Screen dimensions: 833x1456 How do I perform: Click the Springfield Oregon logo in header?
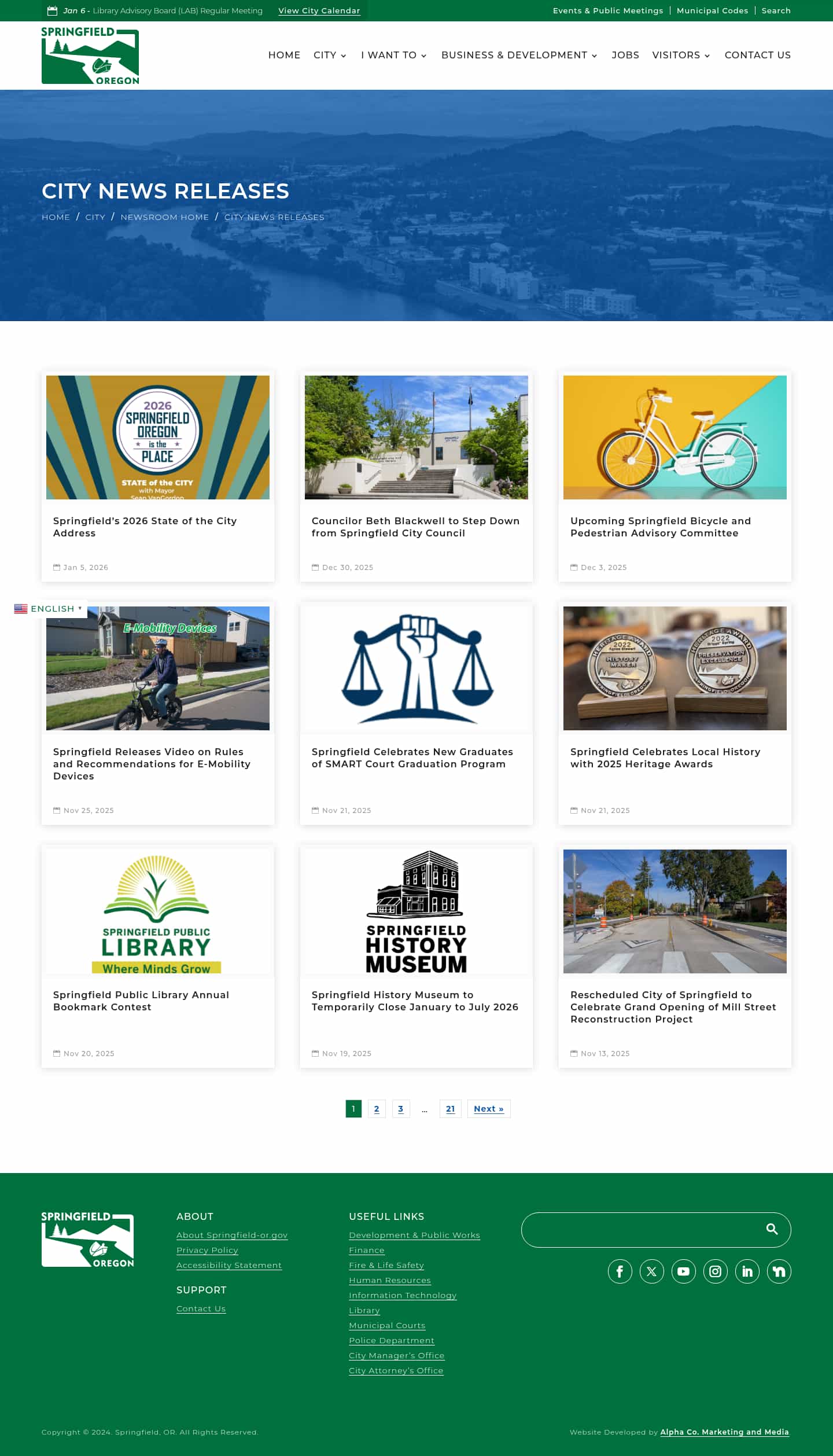[x=90, y=55]
